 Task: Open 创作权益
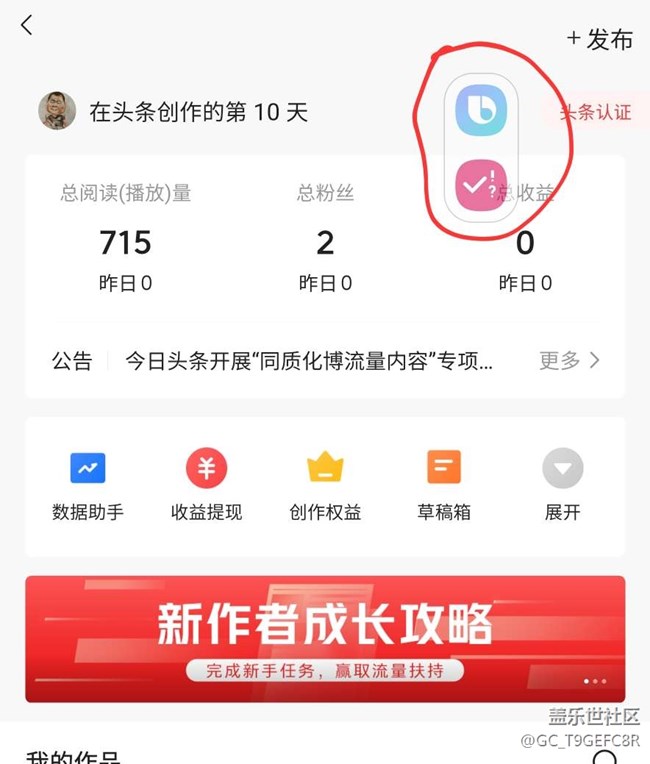pyautogui.click(x=325, y=485)
